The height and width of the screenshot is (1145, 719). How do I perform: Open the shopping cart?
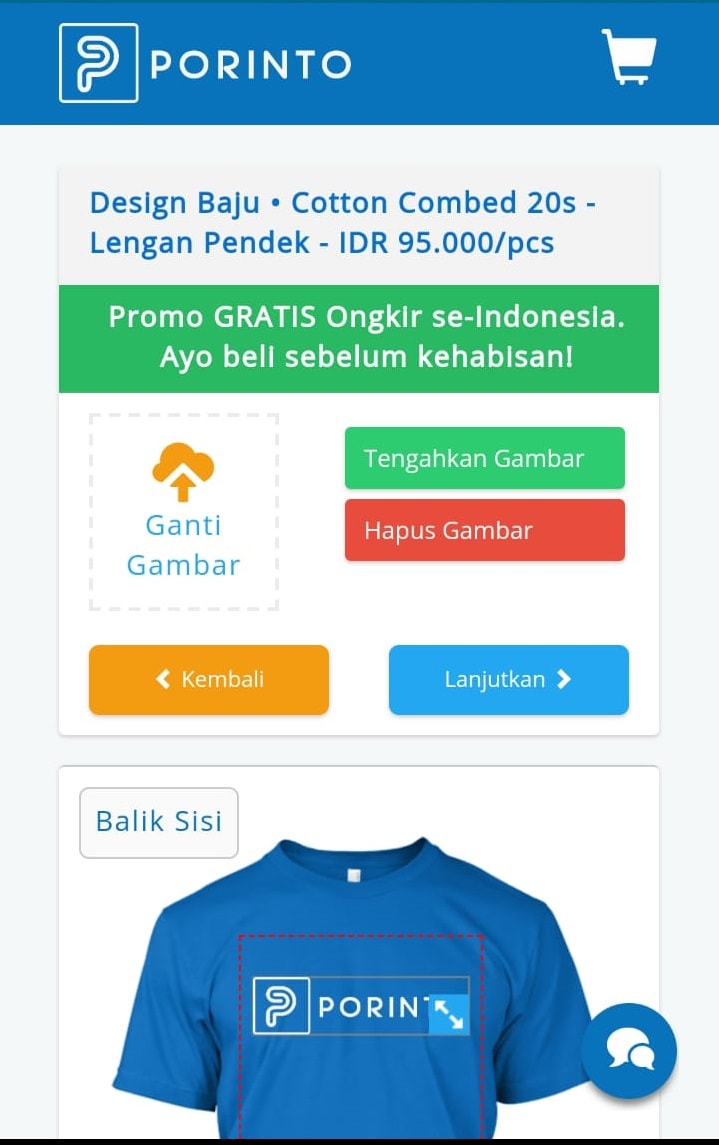tap(629, 57)
